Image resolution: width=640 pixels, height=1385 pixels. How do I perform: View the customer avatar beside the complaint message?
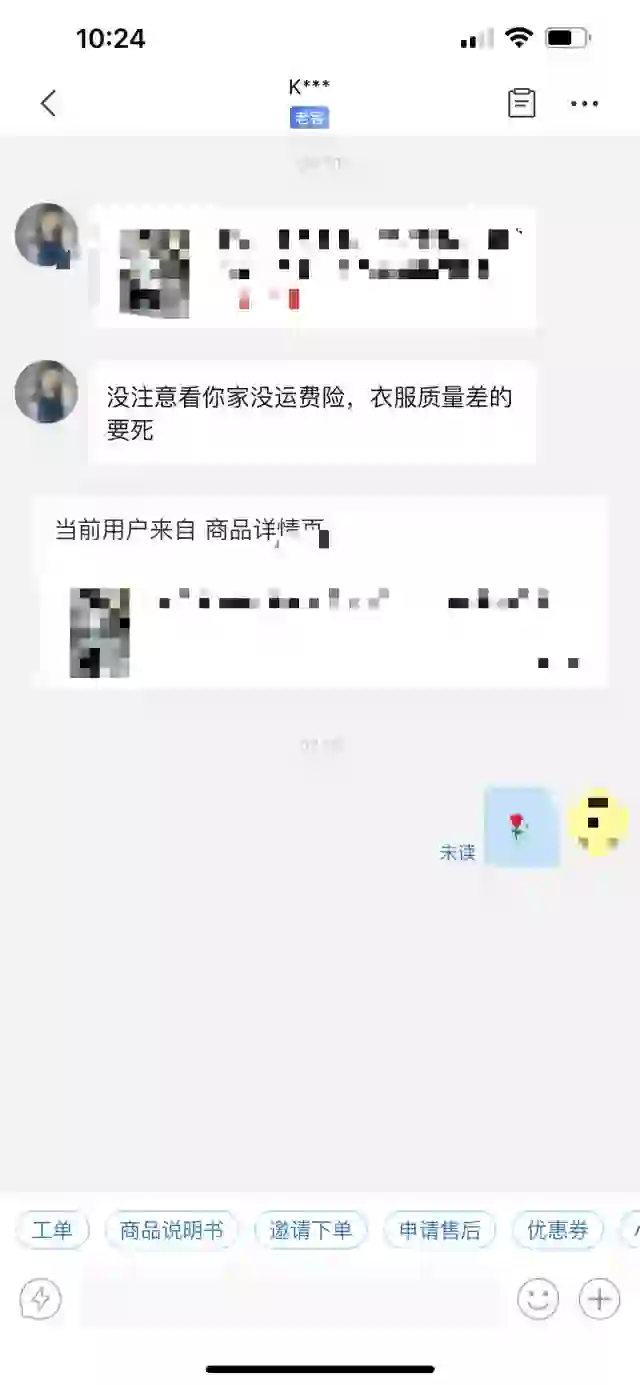[x=46, y=391]
